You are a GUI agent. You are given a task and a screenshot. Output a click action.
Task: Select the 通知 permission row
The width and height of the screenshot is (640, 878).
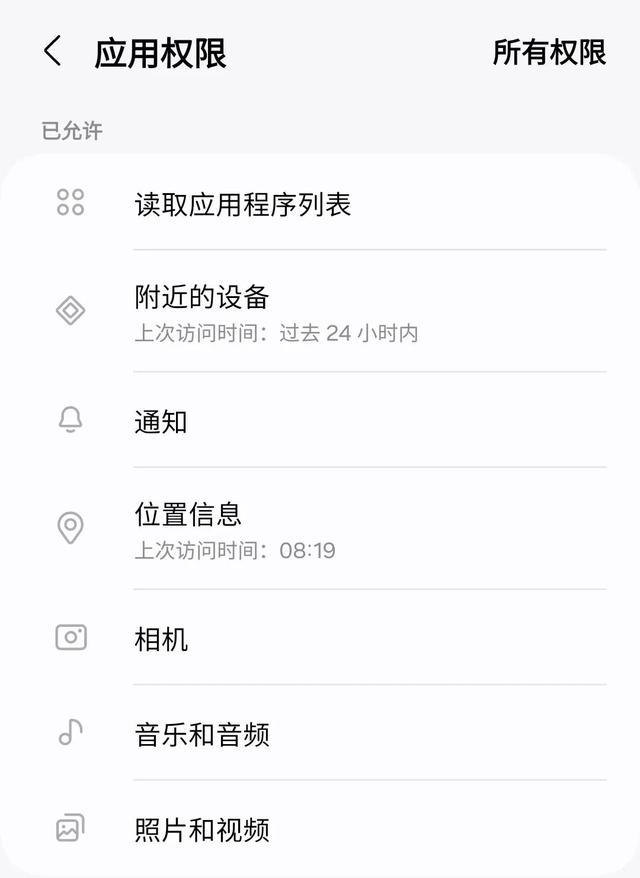coord(161,421)
